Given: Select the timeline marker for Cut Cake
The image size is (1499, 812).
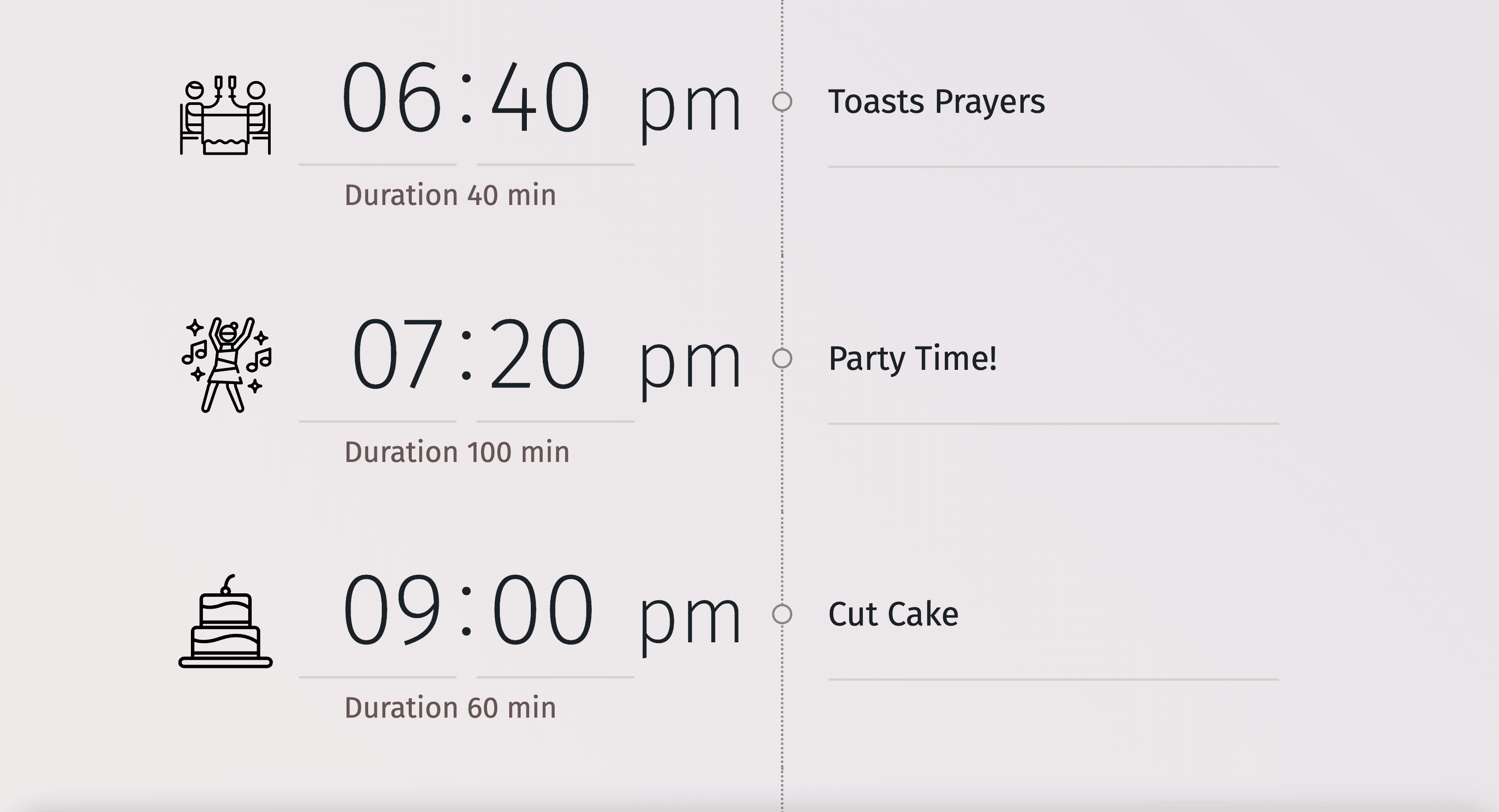Looking at the screenshot, I should 782,614.
